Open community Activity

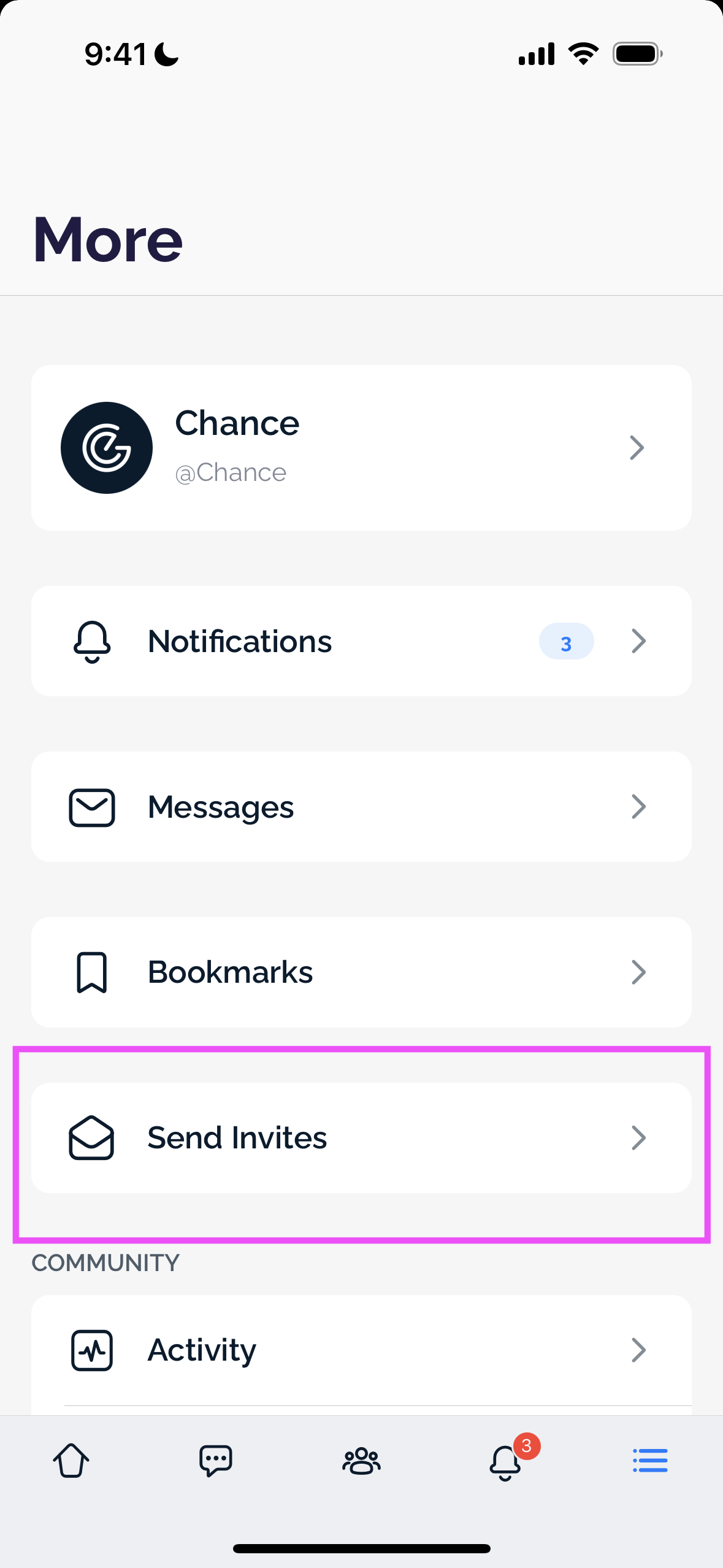pyautogui.click(x=361, y=1350)
